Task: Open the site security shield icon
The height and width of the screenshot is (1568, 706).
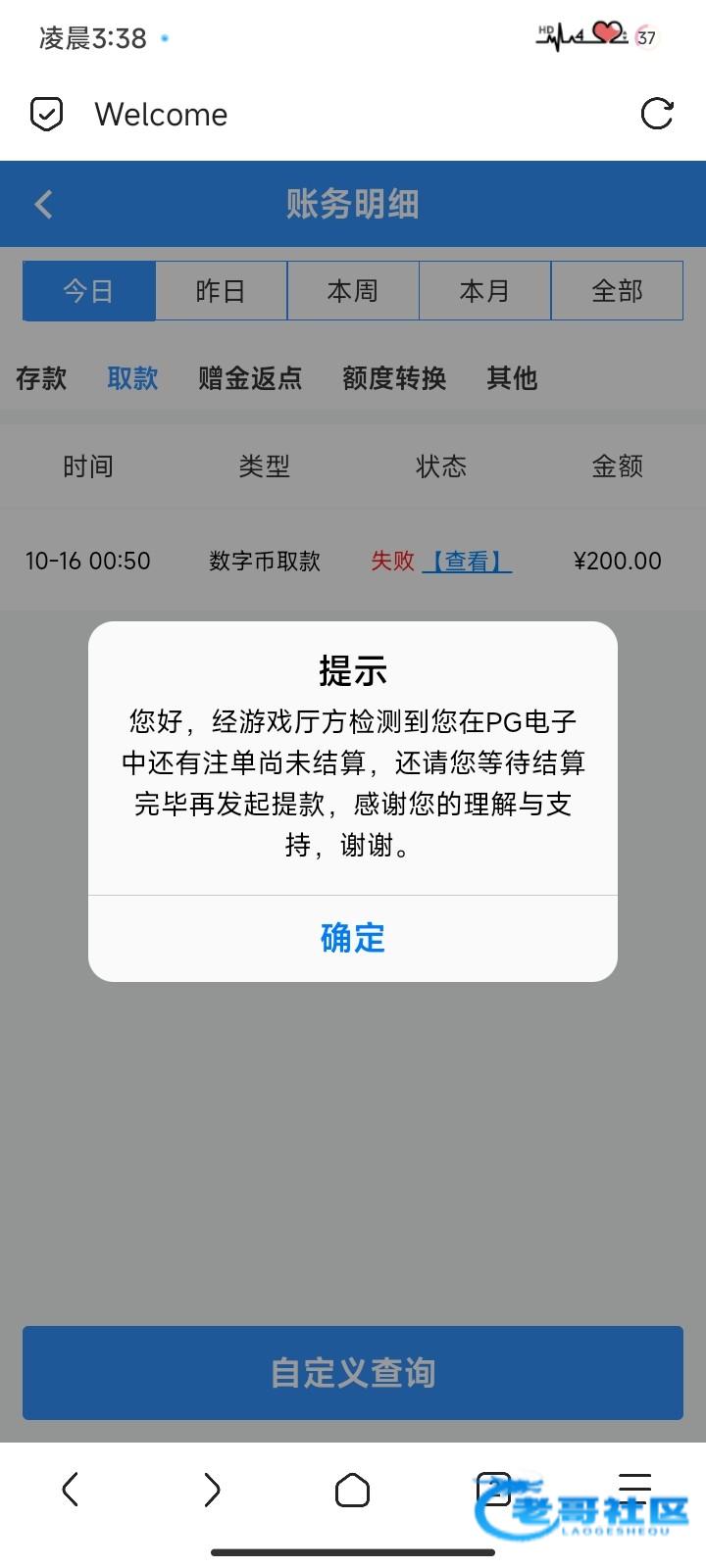Action: 46,114
